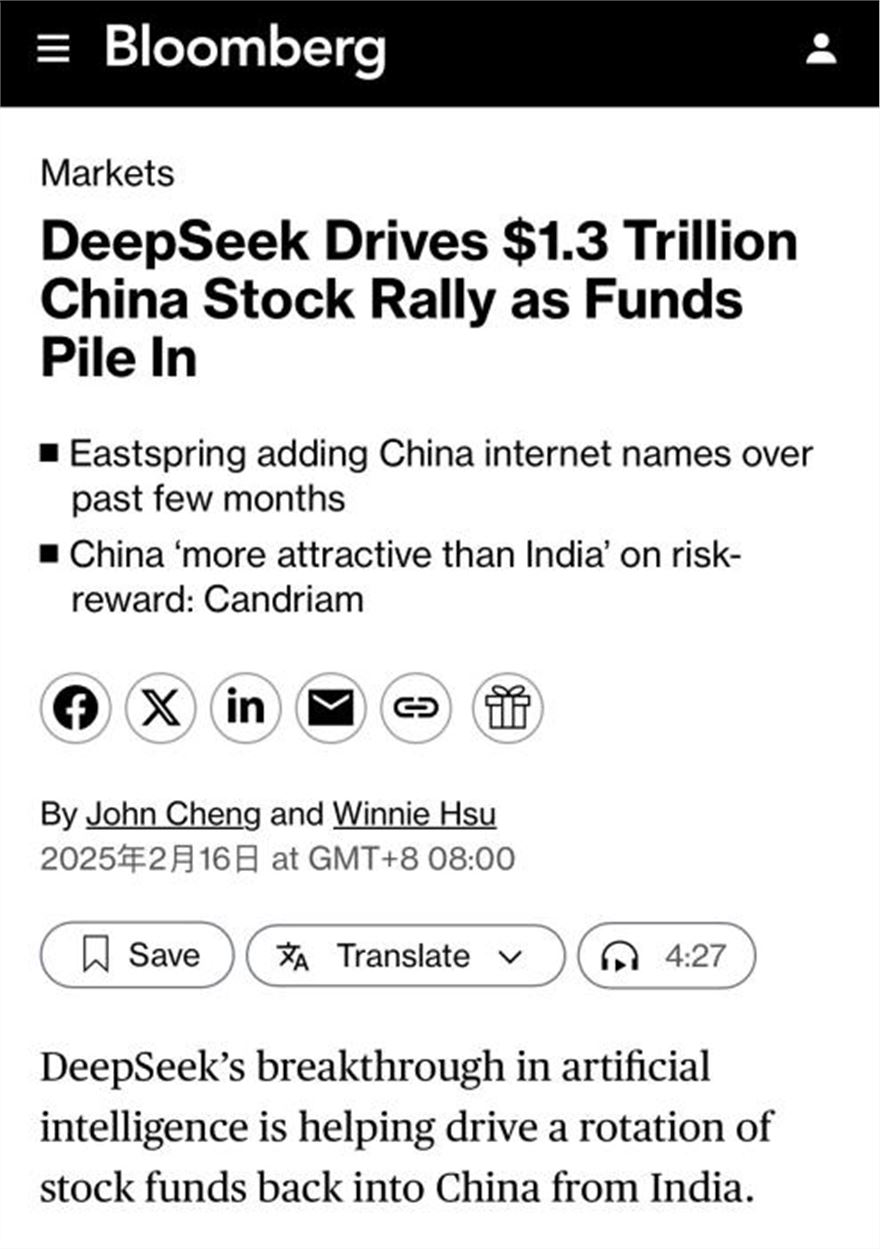Expand the Translate dropdown
Image resolution: width=880 pixels, height=1249 pixels.
coord(405,956)
